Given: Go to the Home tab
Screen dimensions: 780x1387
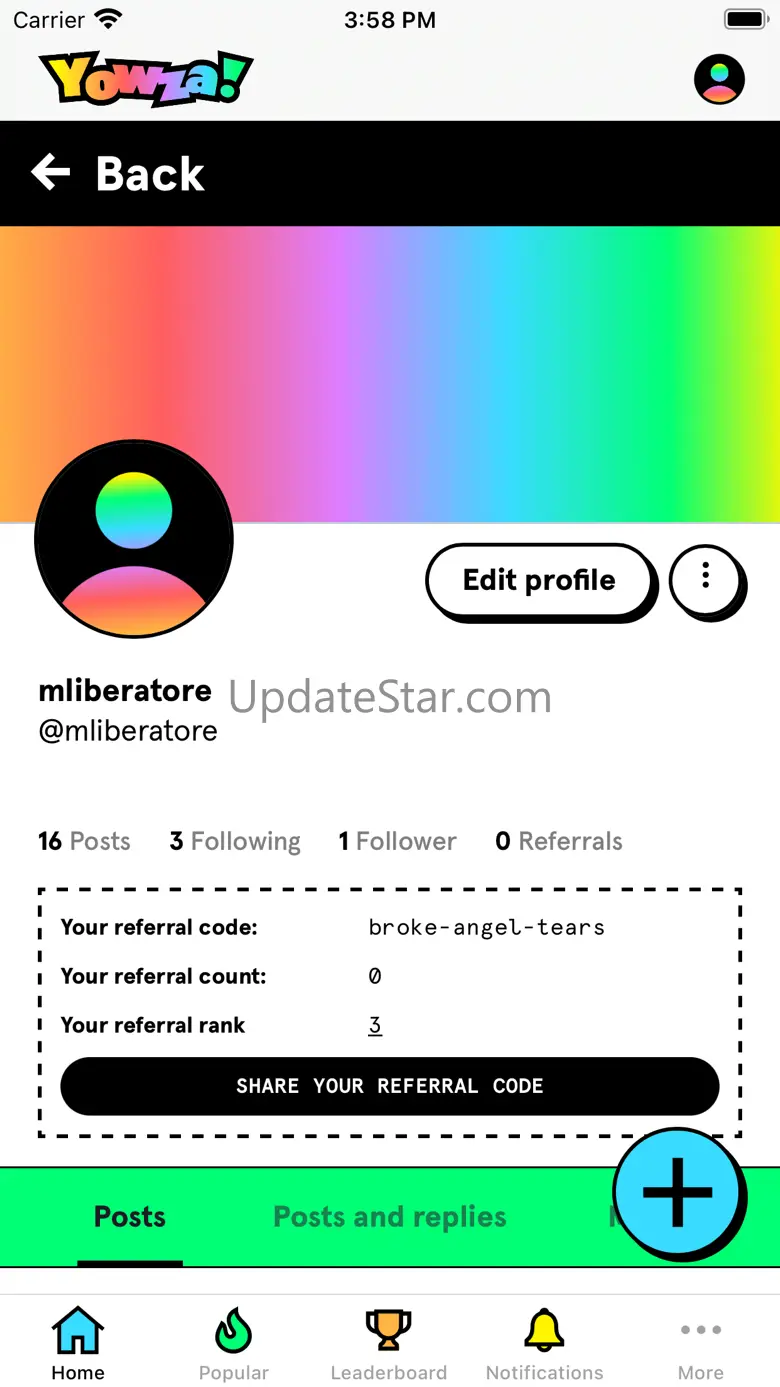Looking at the screenshot, I should tap(78, 1343).
